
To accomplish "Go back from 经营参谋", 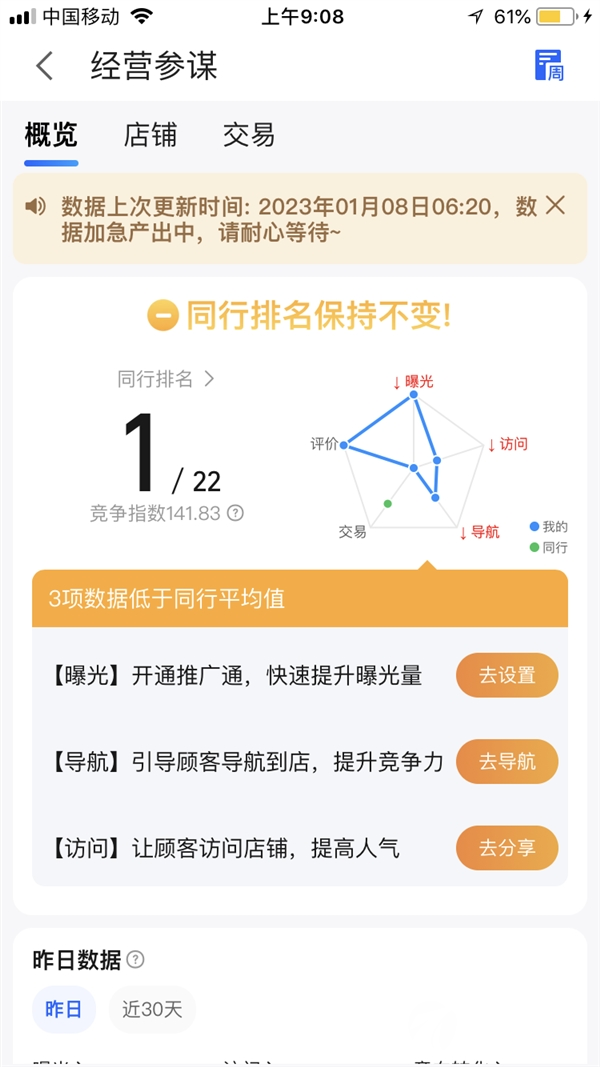I will [45, 67].
